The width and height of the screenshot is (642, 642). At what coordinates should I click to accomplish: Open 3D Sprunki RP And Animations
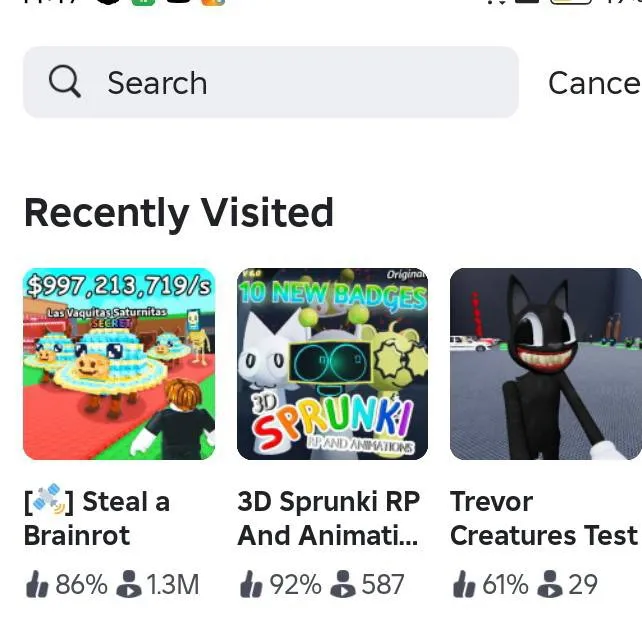332,364
